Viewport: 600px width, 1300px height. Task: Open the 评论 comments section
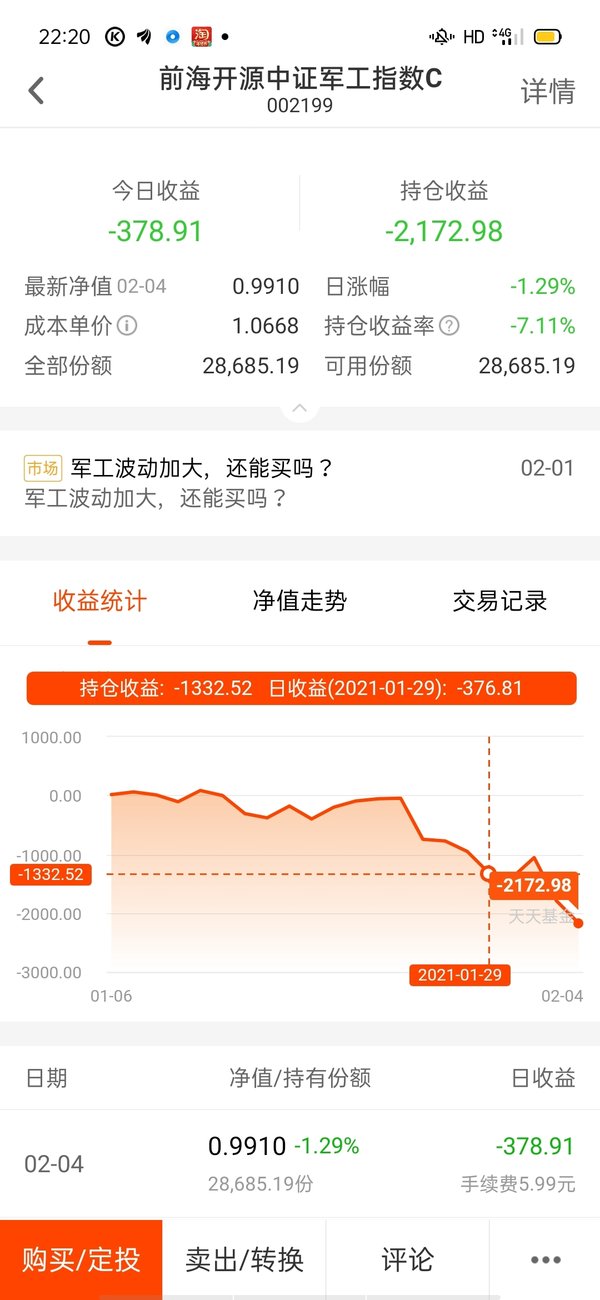(407, 1259)
